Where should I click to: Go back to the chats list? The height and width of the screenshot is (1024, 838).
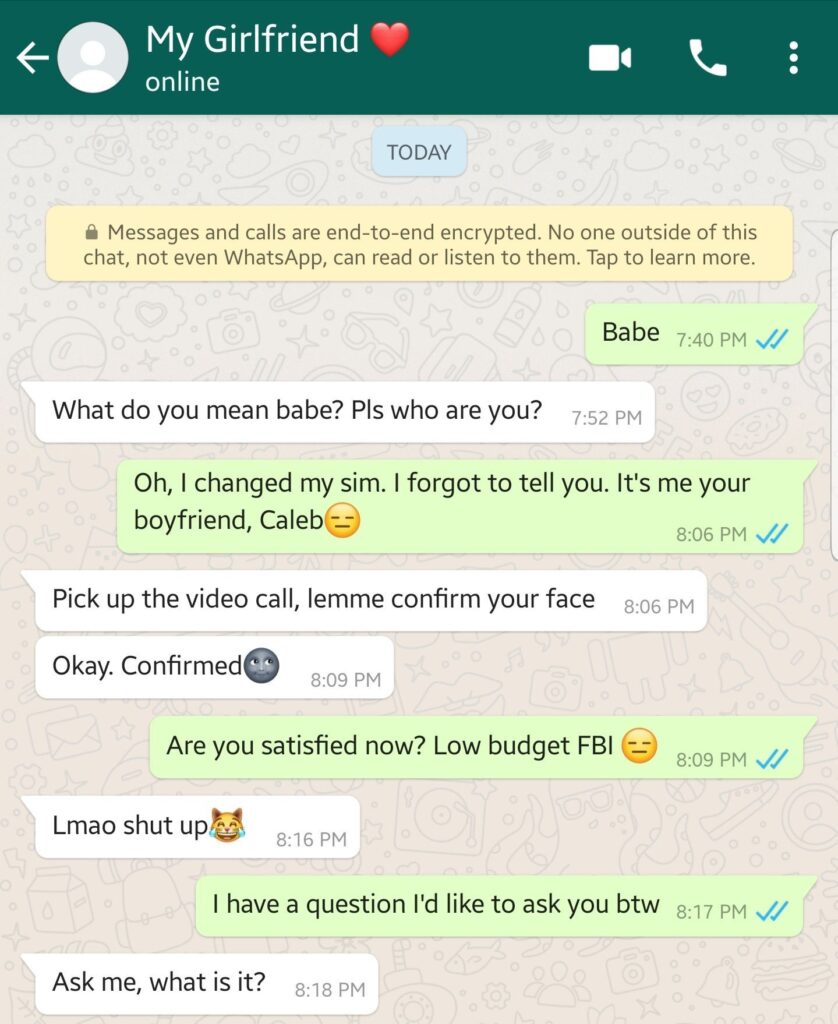tap(32, 58)
